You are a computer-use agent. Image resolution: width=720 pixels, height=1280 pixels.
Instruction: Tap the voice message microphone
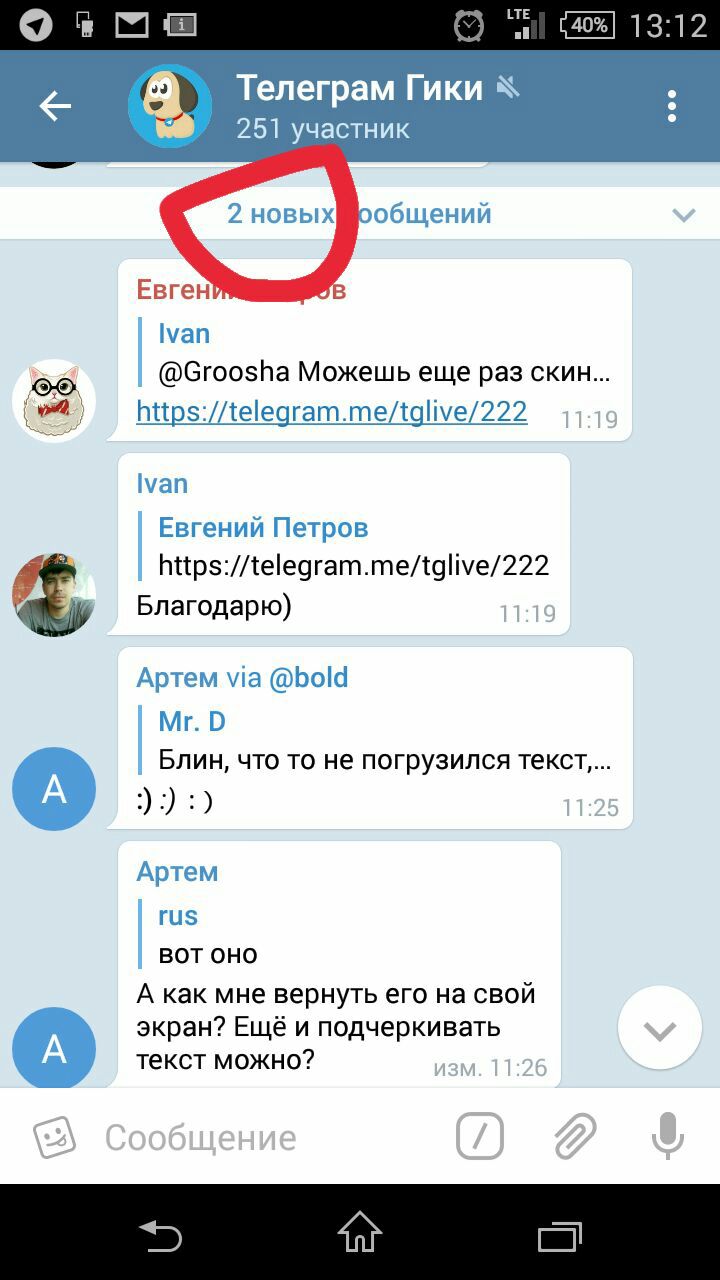pos(667,1137)
